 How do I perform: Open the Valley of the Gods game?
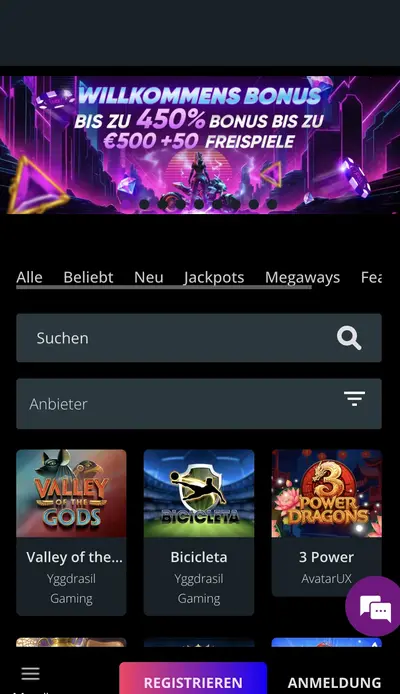[x=71, y=532]
